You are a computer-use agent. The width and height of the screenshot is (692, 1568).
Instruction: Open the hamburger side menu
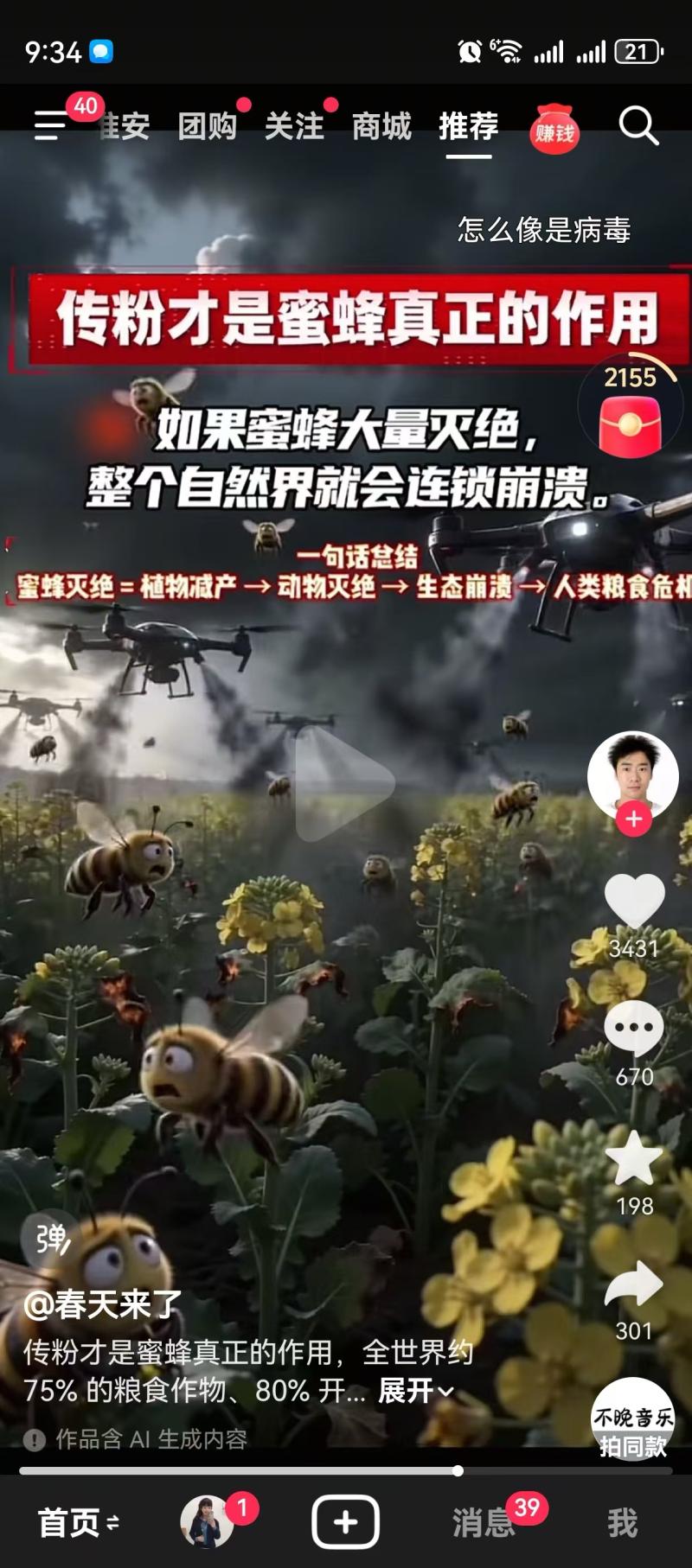50,126
